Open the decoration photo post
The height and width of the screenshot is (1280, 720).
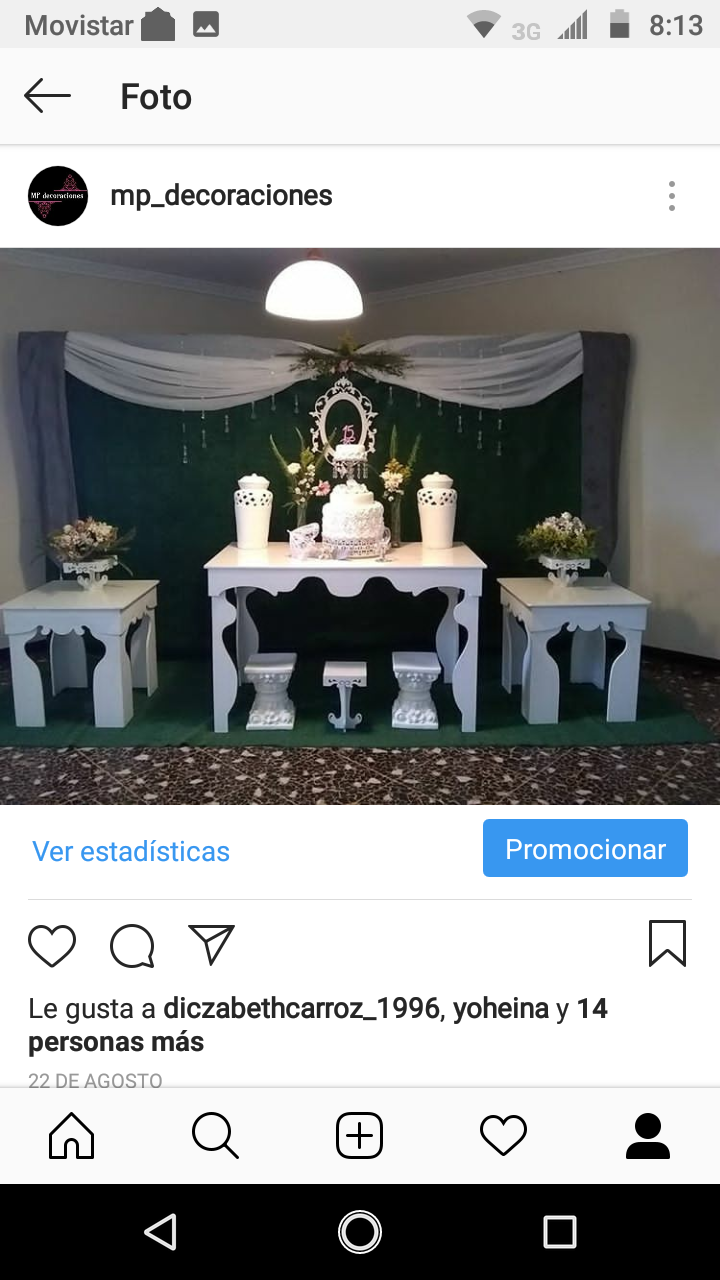click(x=360, y=526)
